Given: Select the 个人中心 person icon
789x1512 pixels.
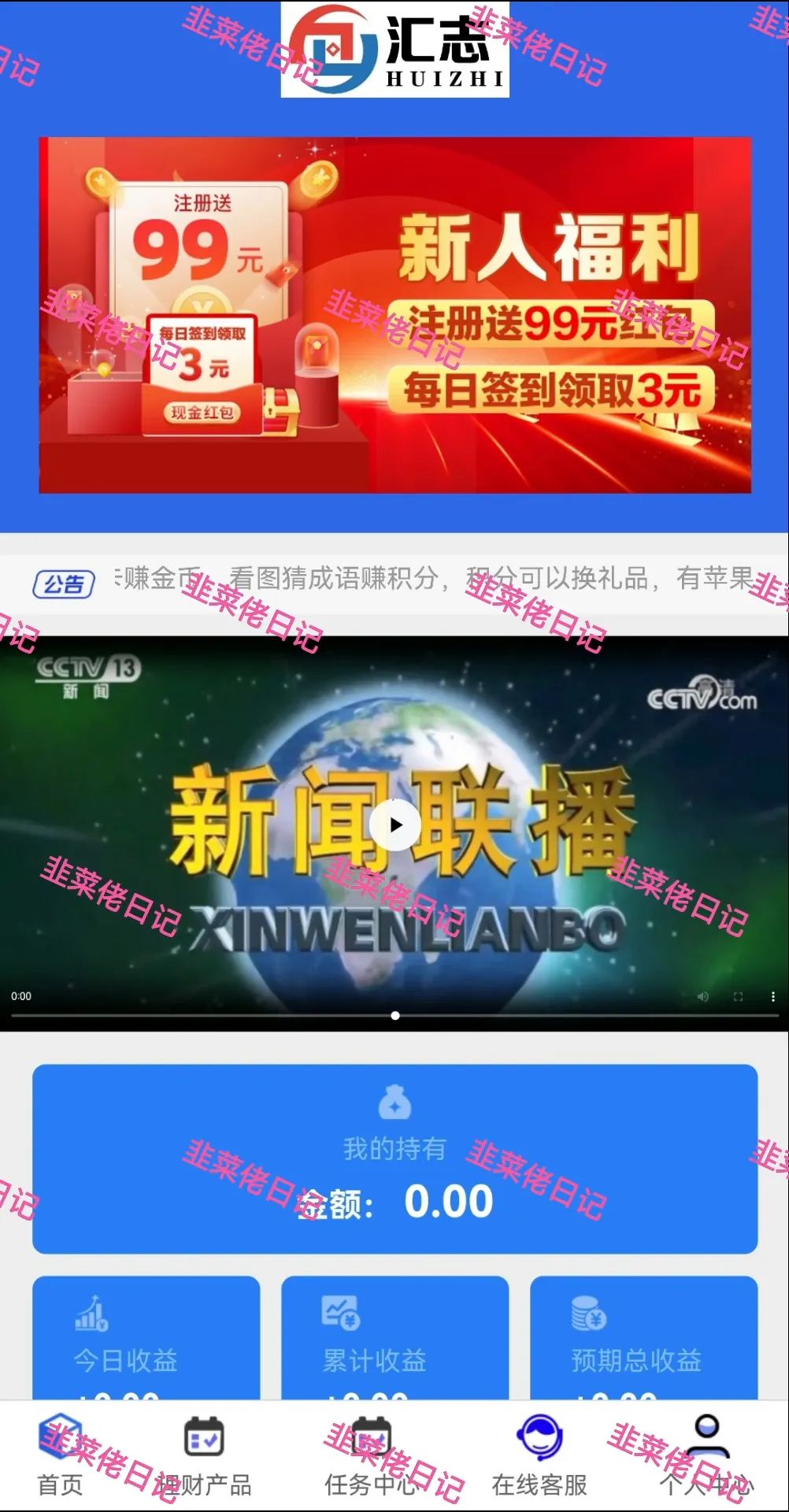Looking at the screenshot, I should click(707, 1439).
